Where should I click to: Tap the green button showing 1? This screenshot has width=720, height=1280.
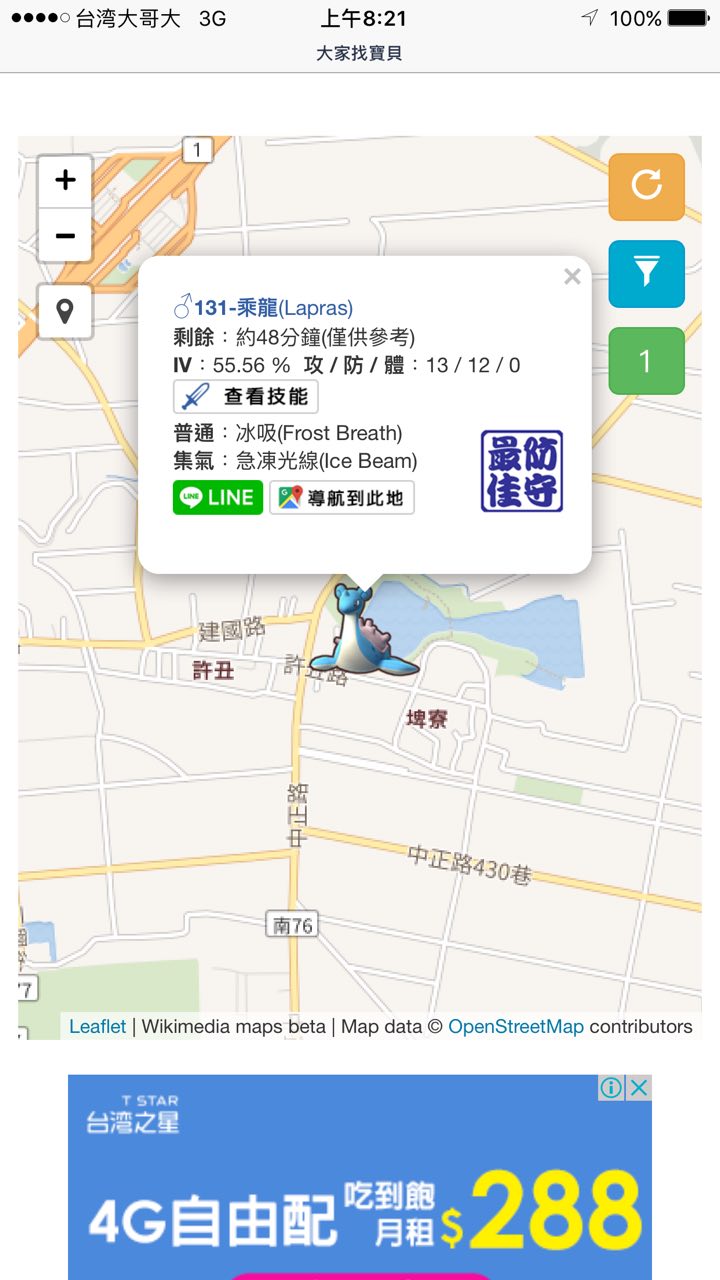tap(646, 360)
